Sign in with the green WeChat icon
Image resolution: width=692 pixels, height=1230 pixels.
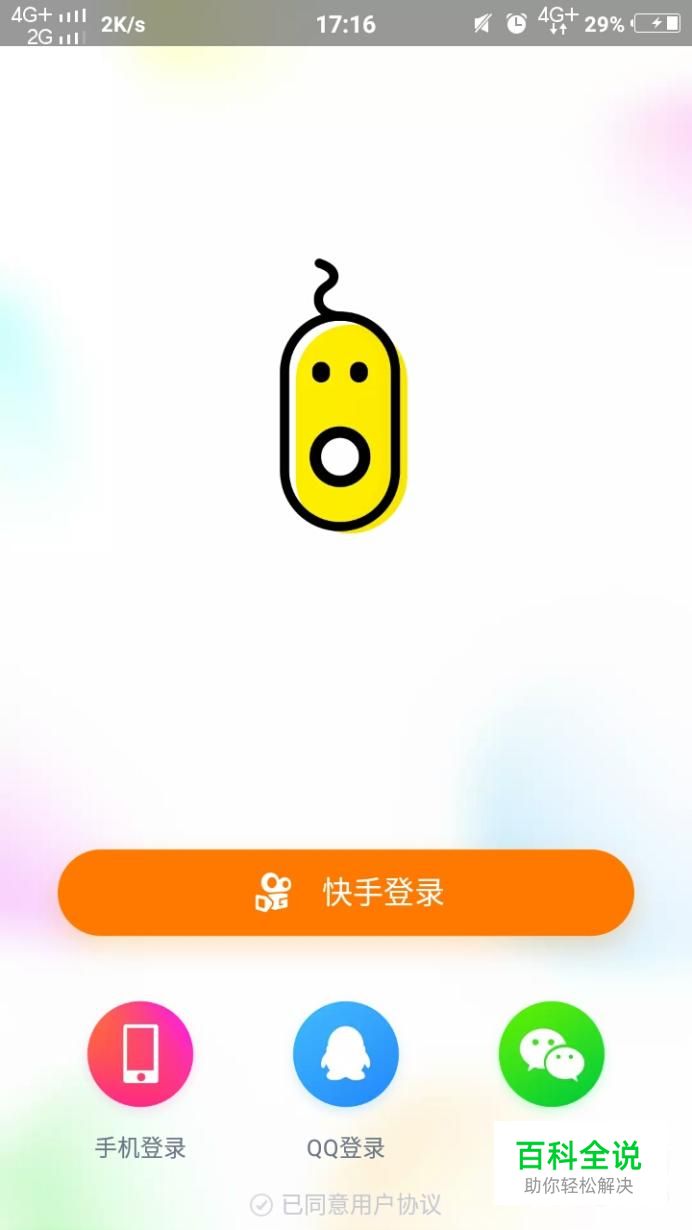[551, 1054]
